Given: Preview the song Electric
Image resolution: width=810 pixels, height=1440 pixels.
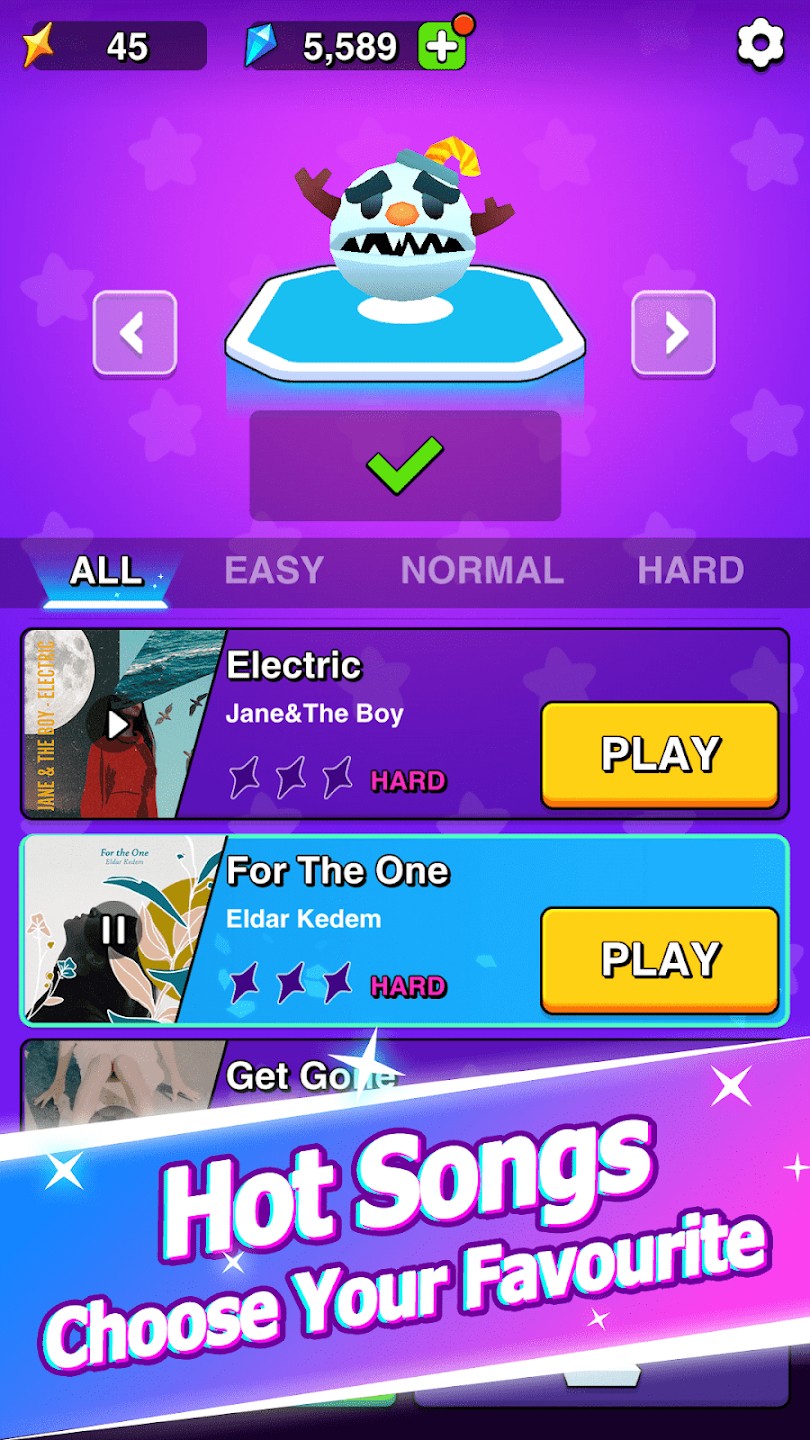Looking at the screenshot, I should click(117, 724).
